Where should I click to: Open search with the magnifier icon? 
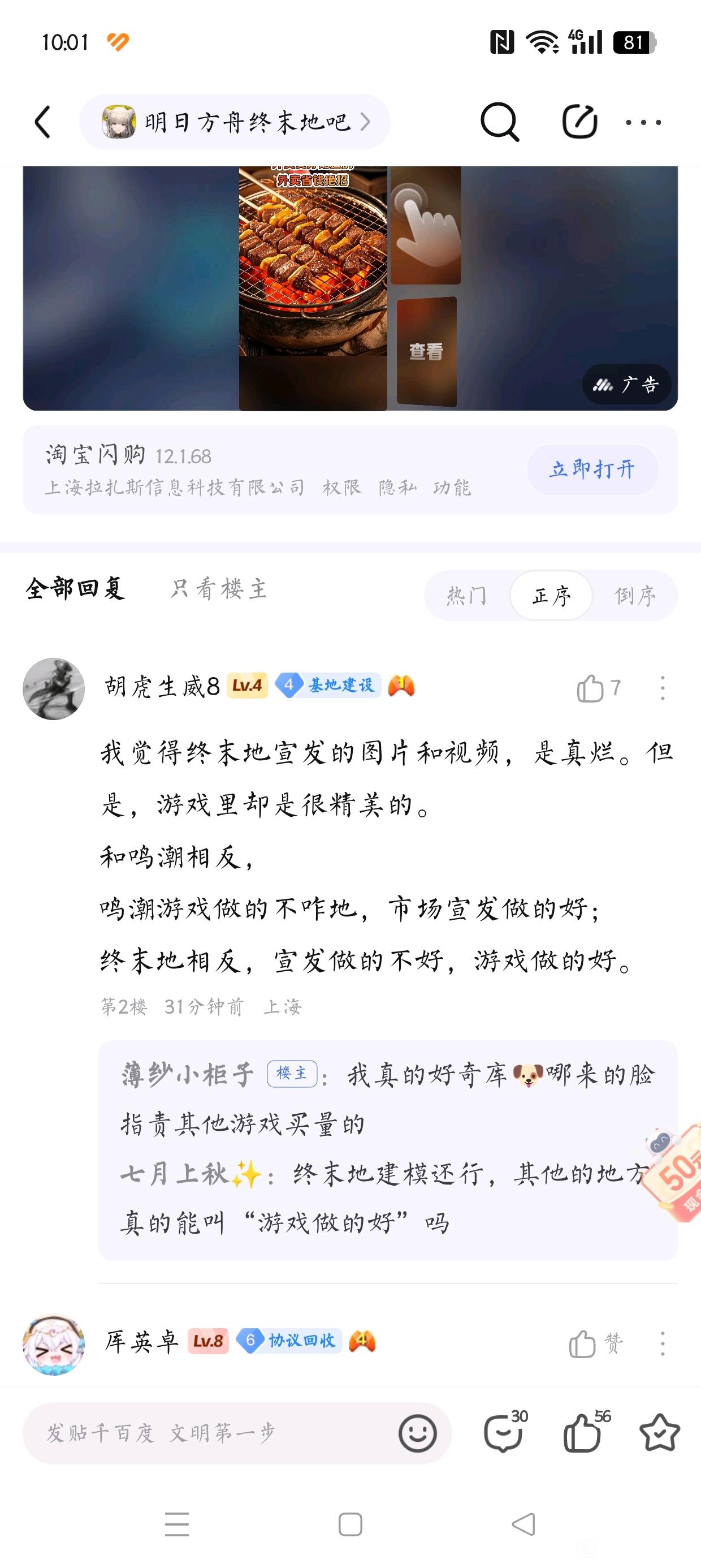coord(500,122)
